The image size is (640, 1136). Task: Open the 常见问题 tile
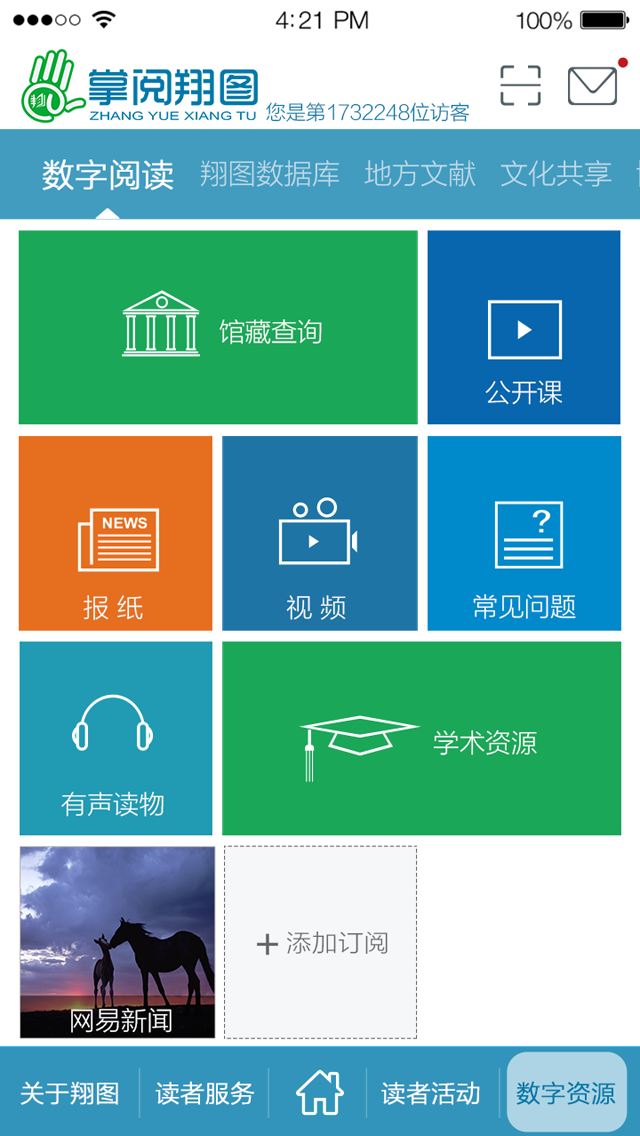pyautogui.click(x=524, y=534)
